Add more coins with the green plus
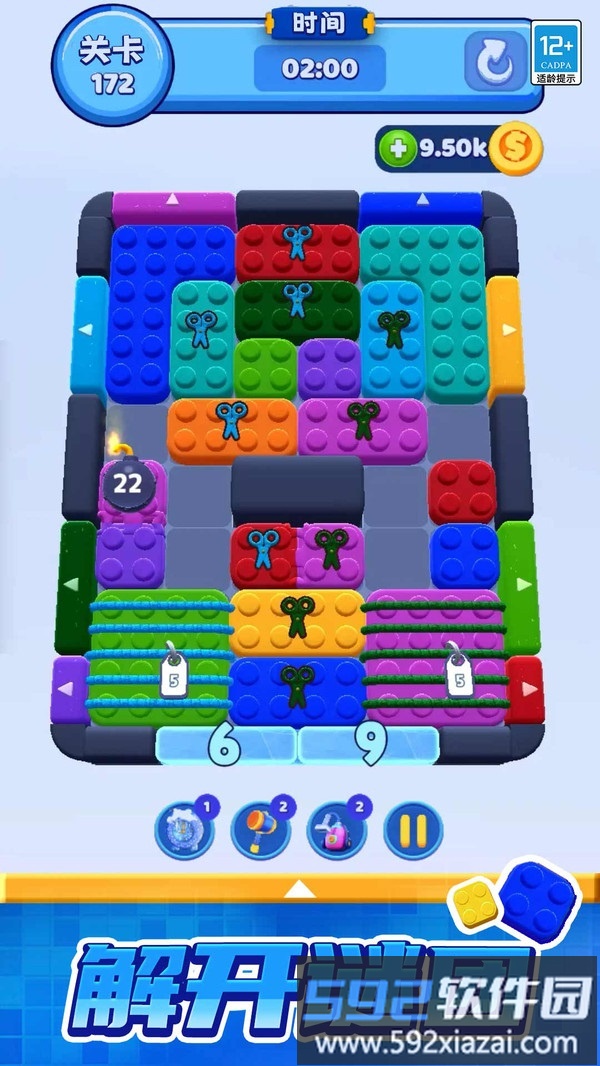Image resolution: width=600 pixels, height=1066 pixels. point(398,149)
